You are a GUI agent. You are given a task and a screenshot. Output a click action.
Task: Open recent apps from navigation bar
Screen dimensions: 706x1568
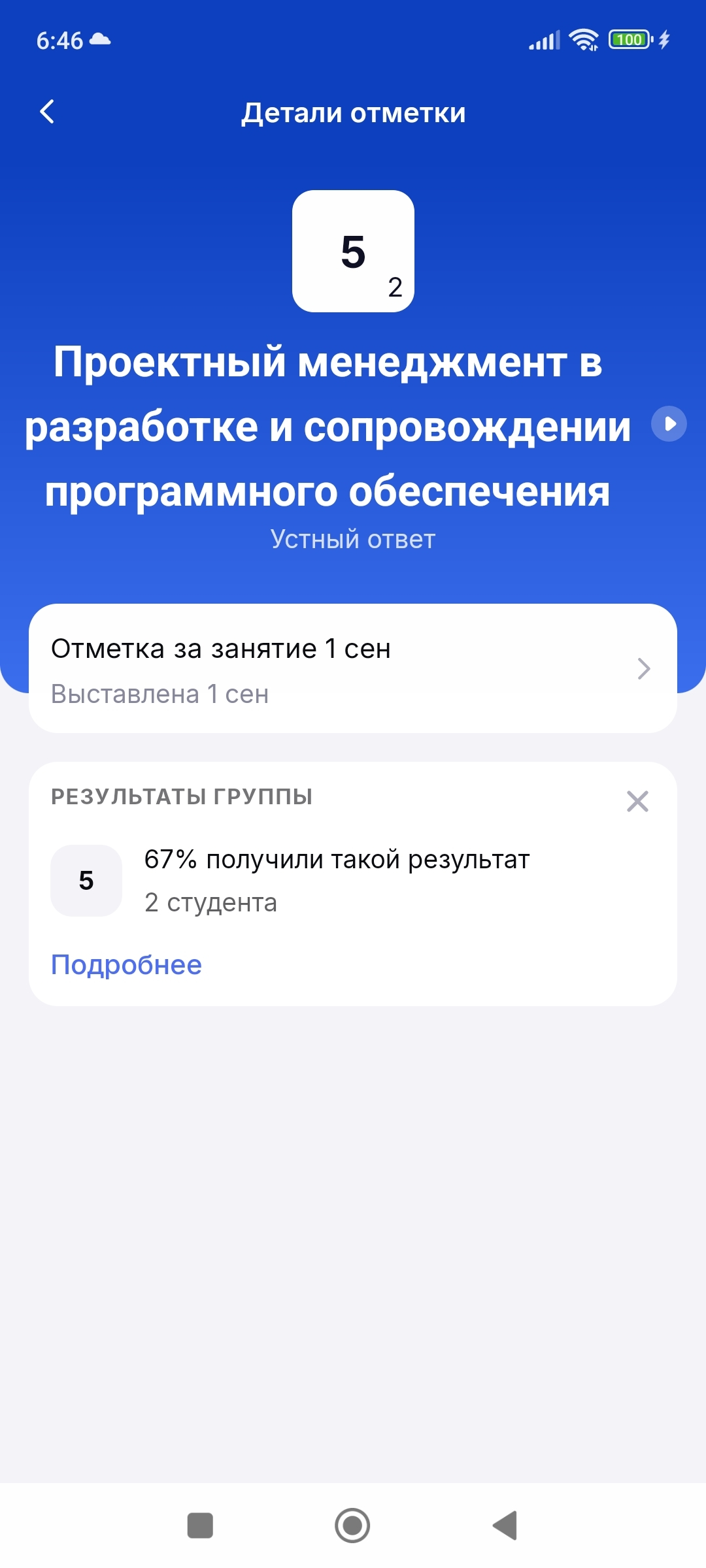tap(200, 1526)
